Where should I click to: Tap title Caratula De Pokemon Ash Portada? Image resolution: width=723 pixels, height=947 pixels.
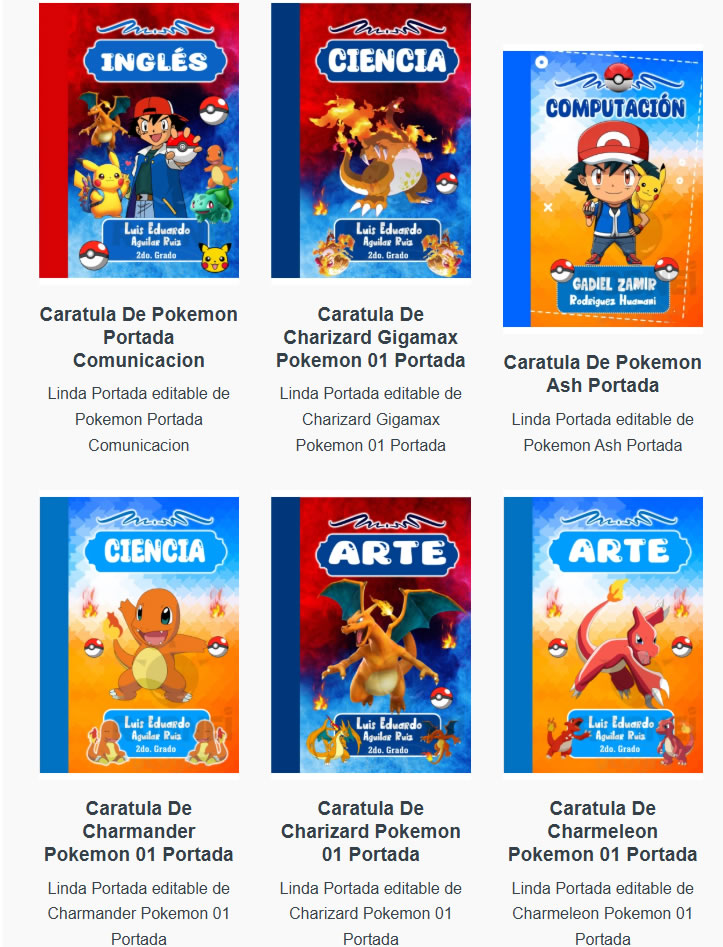pos(602,373)
